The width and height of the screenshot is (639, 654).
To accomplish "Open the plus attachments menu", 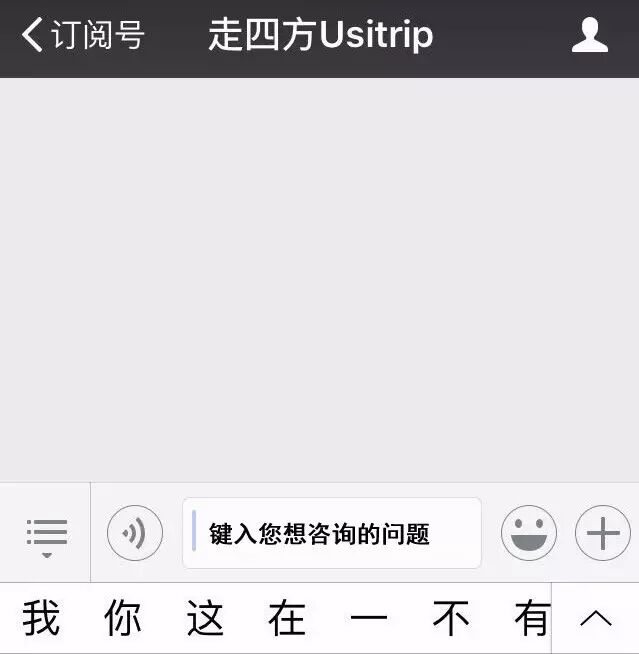I will [602, 533].
